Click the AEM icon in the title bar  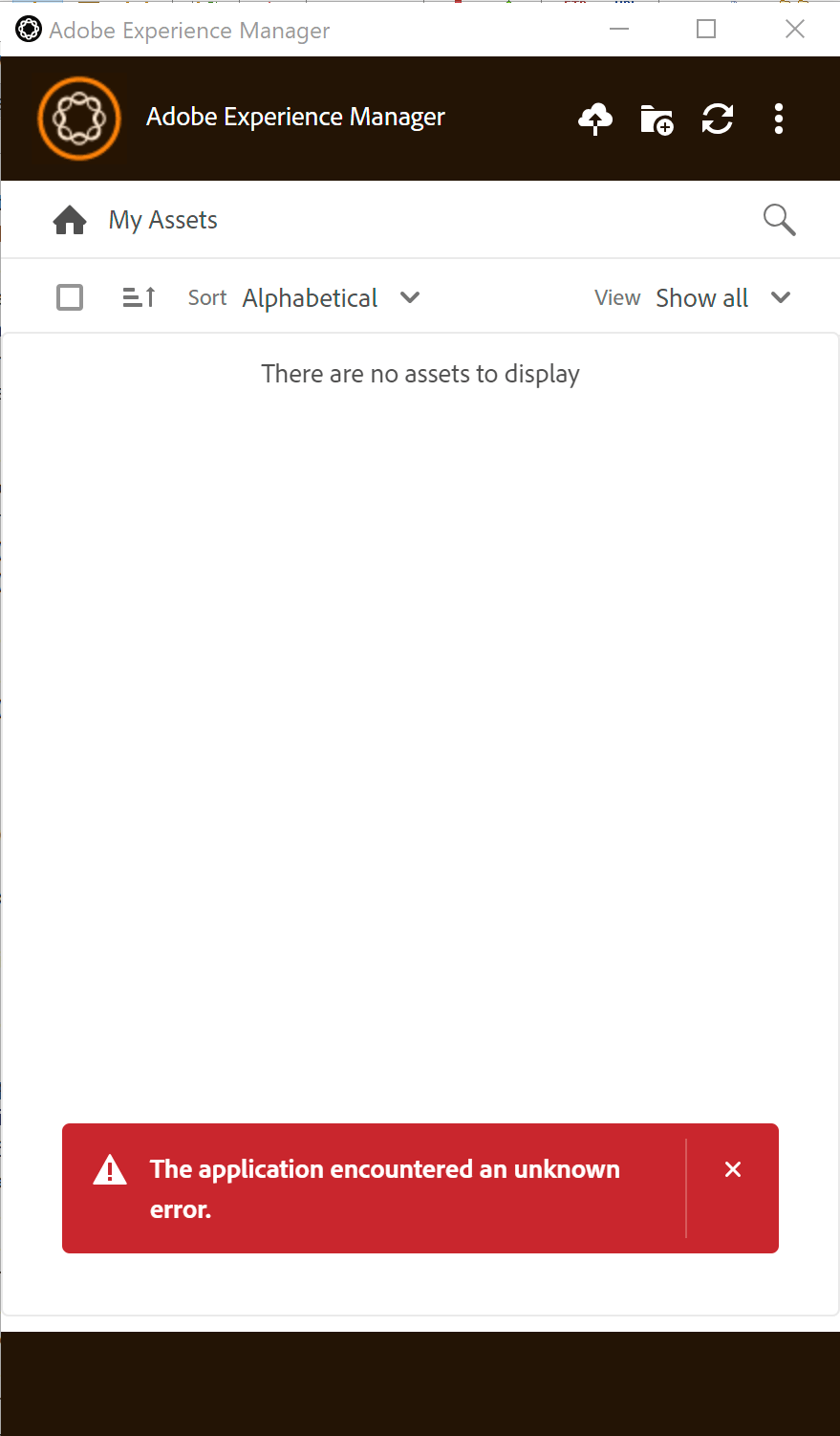click(x=28, y=29)
